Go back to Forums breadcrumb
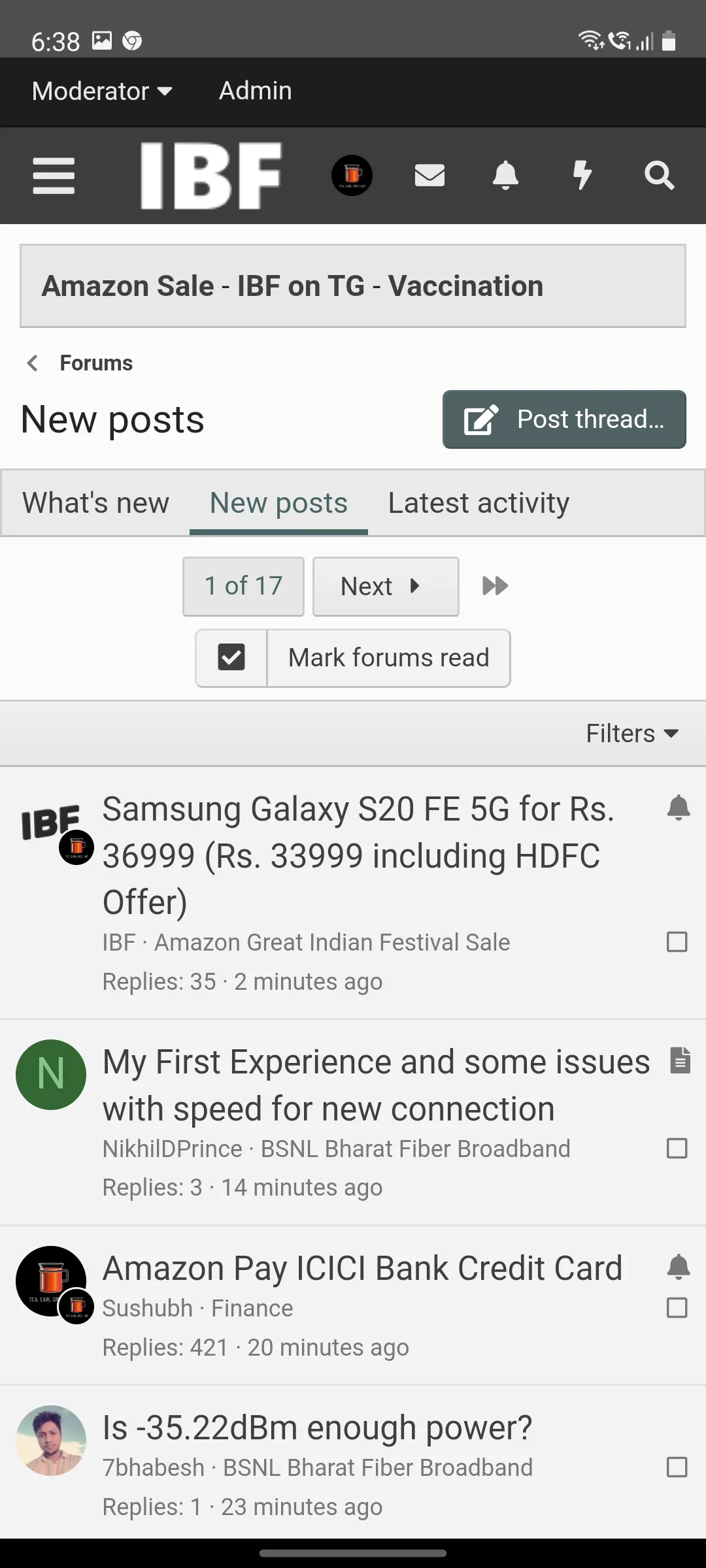The width and height of the screenshot is (706, 1568). (x=95, y=363)
